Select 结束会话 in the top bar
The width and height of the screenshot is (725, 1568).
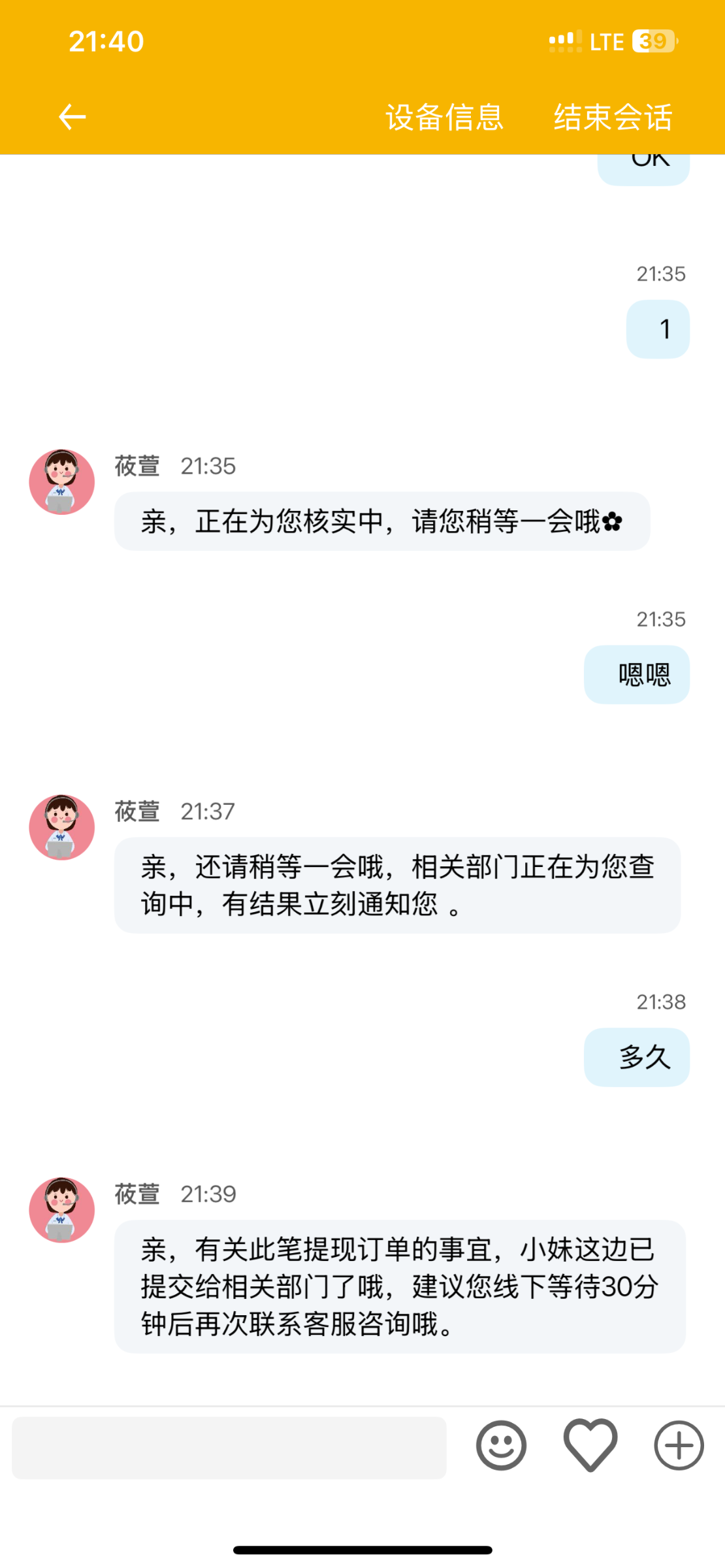[x=612, y=116]
